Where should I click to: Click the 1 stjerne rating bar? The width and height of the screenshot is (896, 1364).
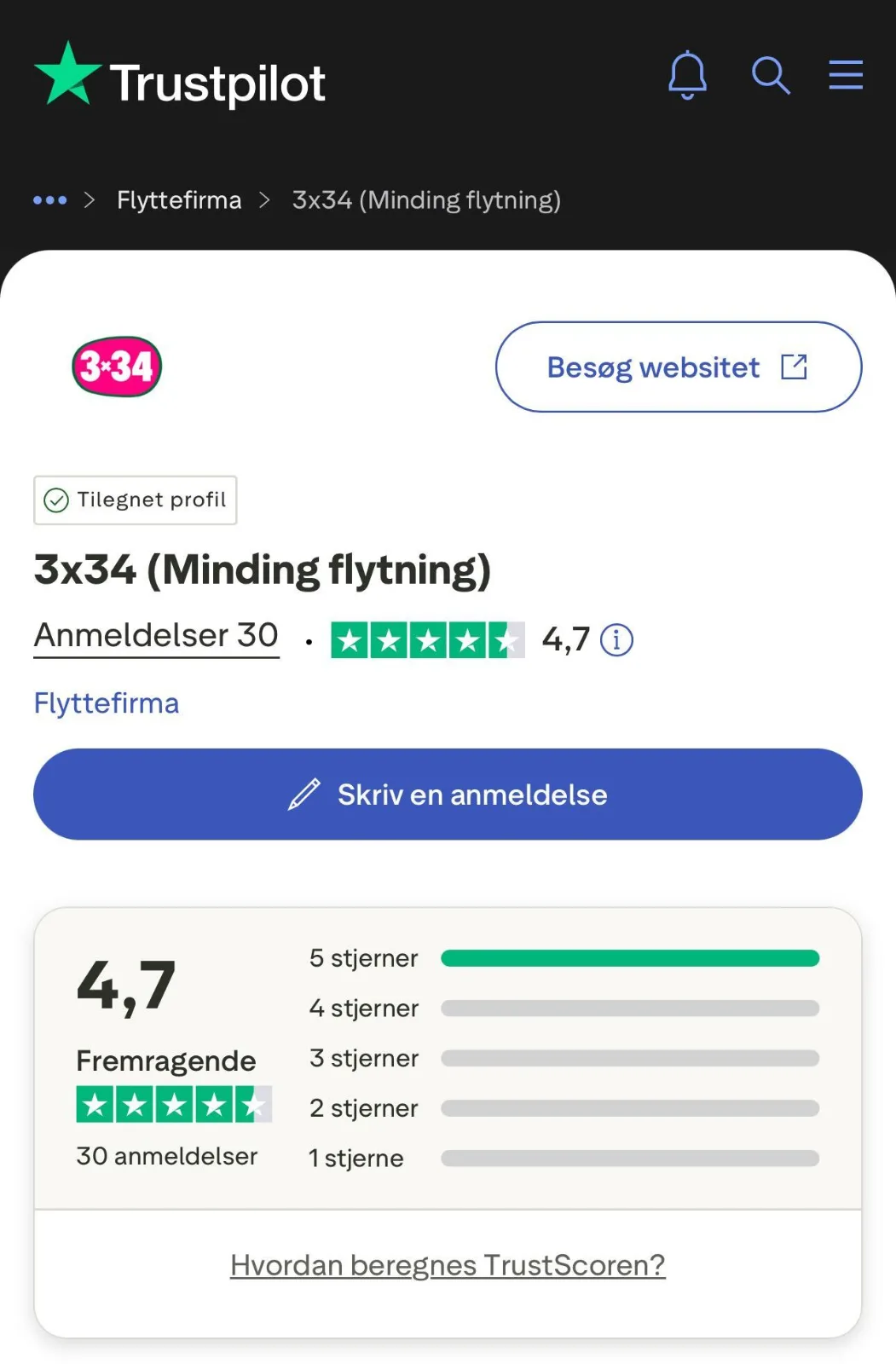[x=629, y=1158]
